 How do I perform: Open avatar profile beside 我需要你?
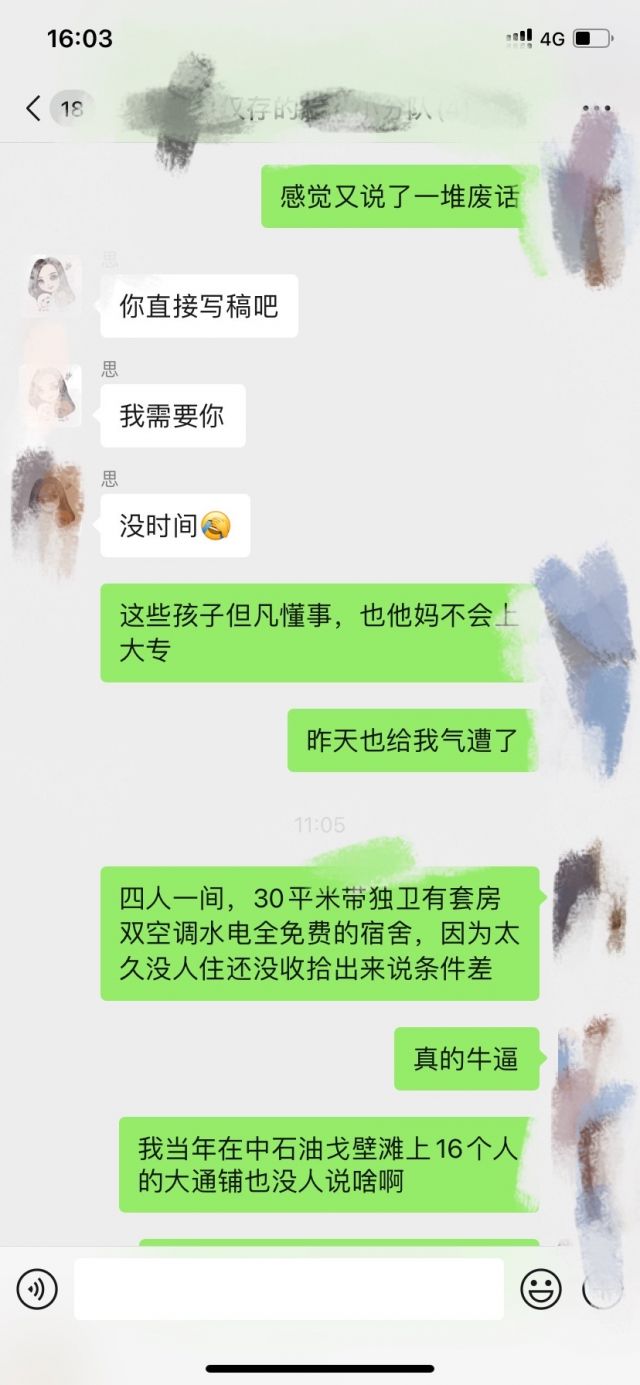click(52, 394)
